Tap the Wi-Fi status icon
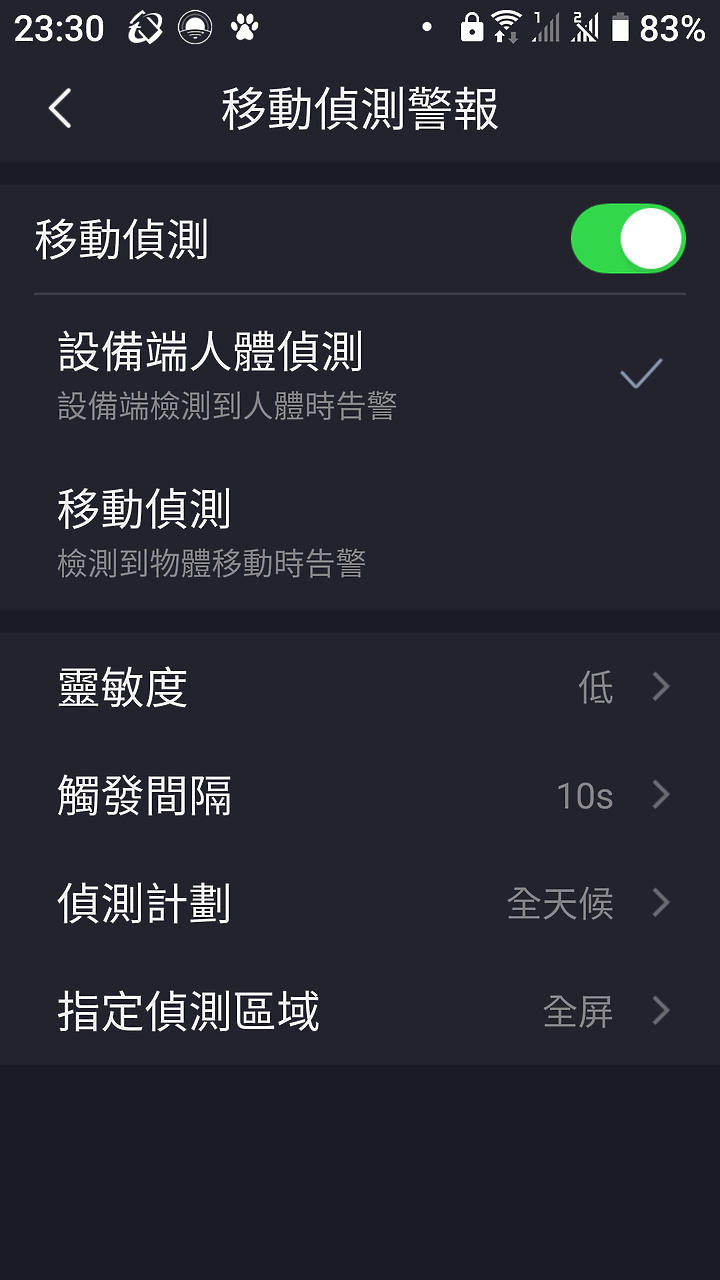The height and width of the screenshot is (1280, 720). (508, 28)
